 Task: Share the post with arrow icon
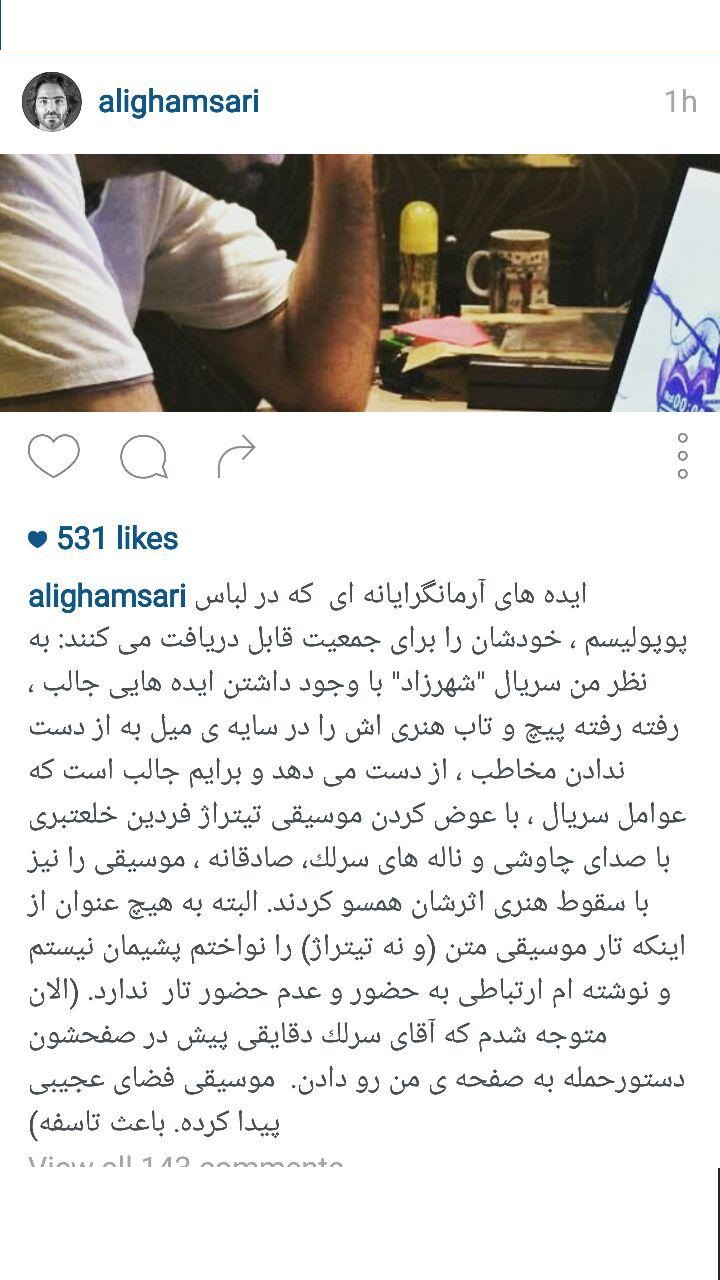click(236, 457)
